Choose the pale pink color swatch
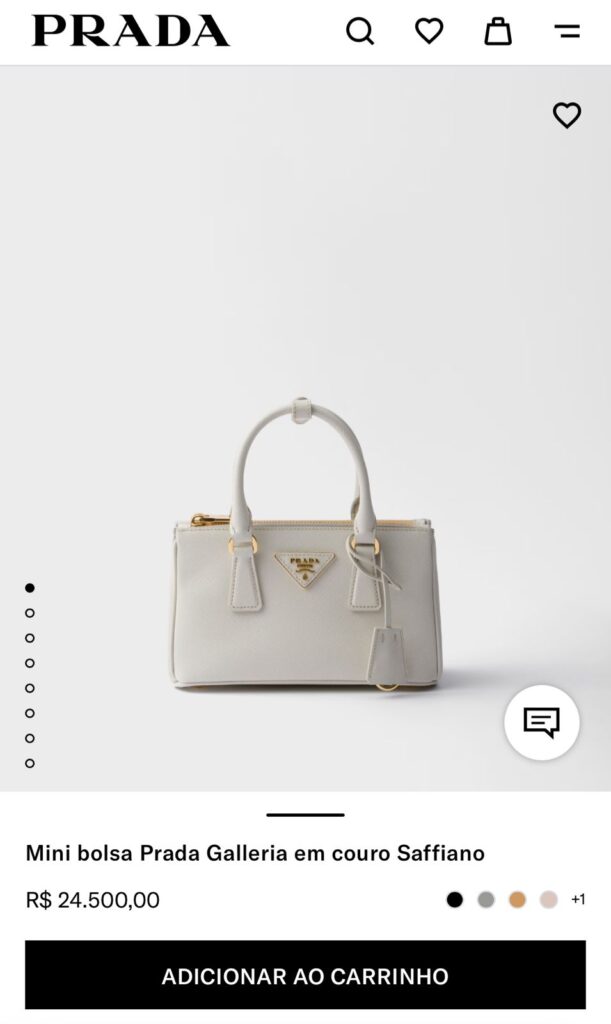Viewport: 611px width, 1024px height. [x=548, y=900]
